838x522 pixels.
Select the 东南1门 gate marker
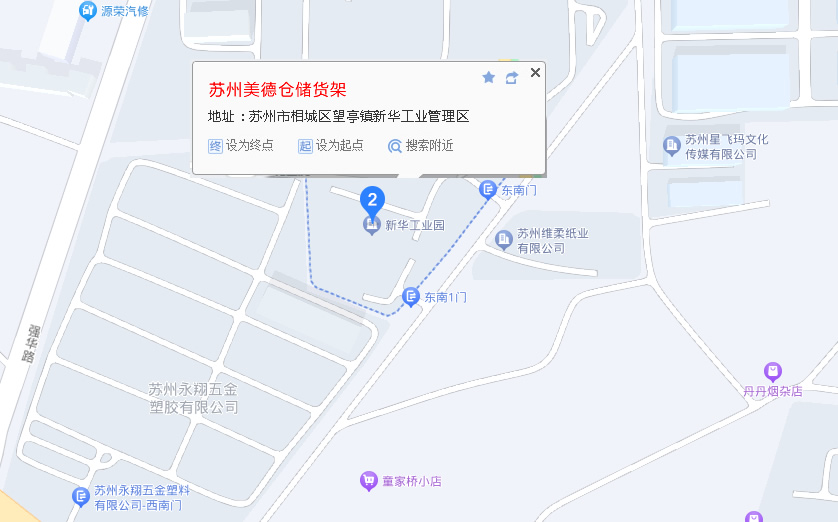coord(410,297)
